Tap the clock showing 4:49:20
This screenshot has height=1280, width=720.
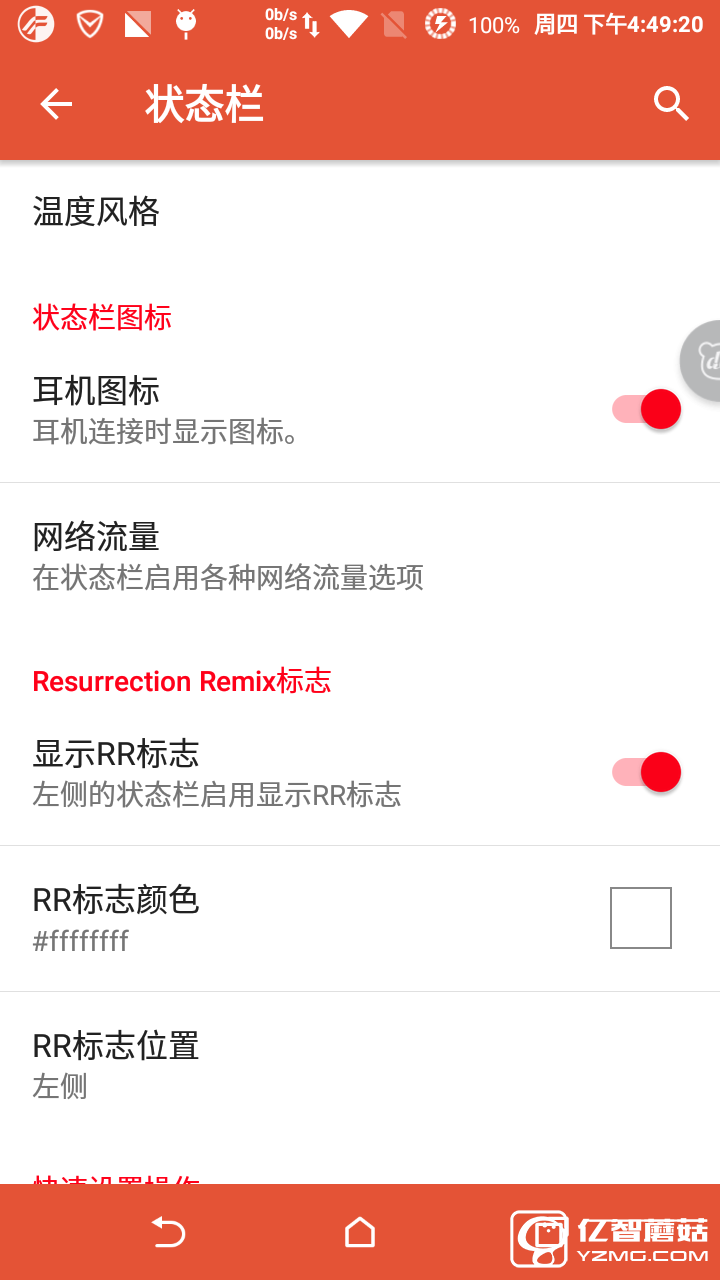tap(667, 22)
